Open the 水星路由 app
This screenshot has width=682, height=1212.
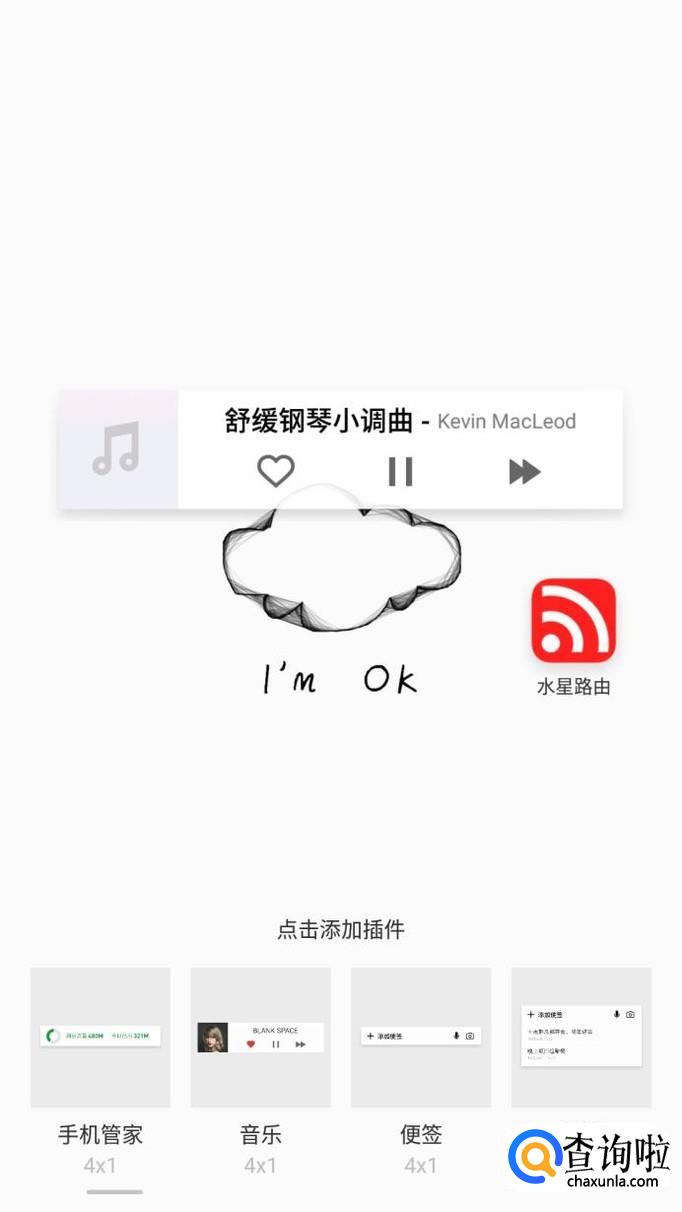point(573,621)
